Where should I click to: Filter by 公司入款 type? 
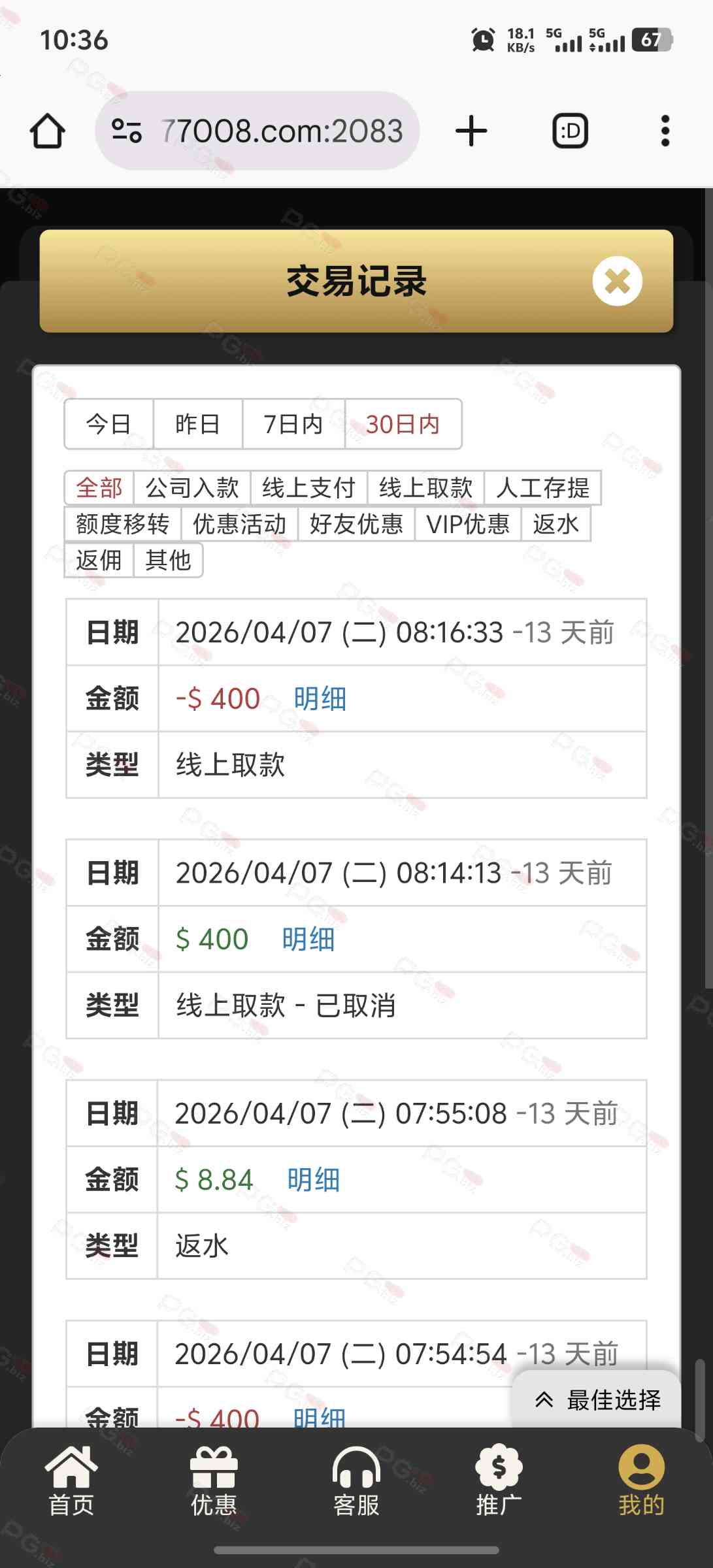[192, 487]
